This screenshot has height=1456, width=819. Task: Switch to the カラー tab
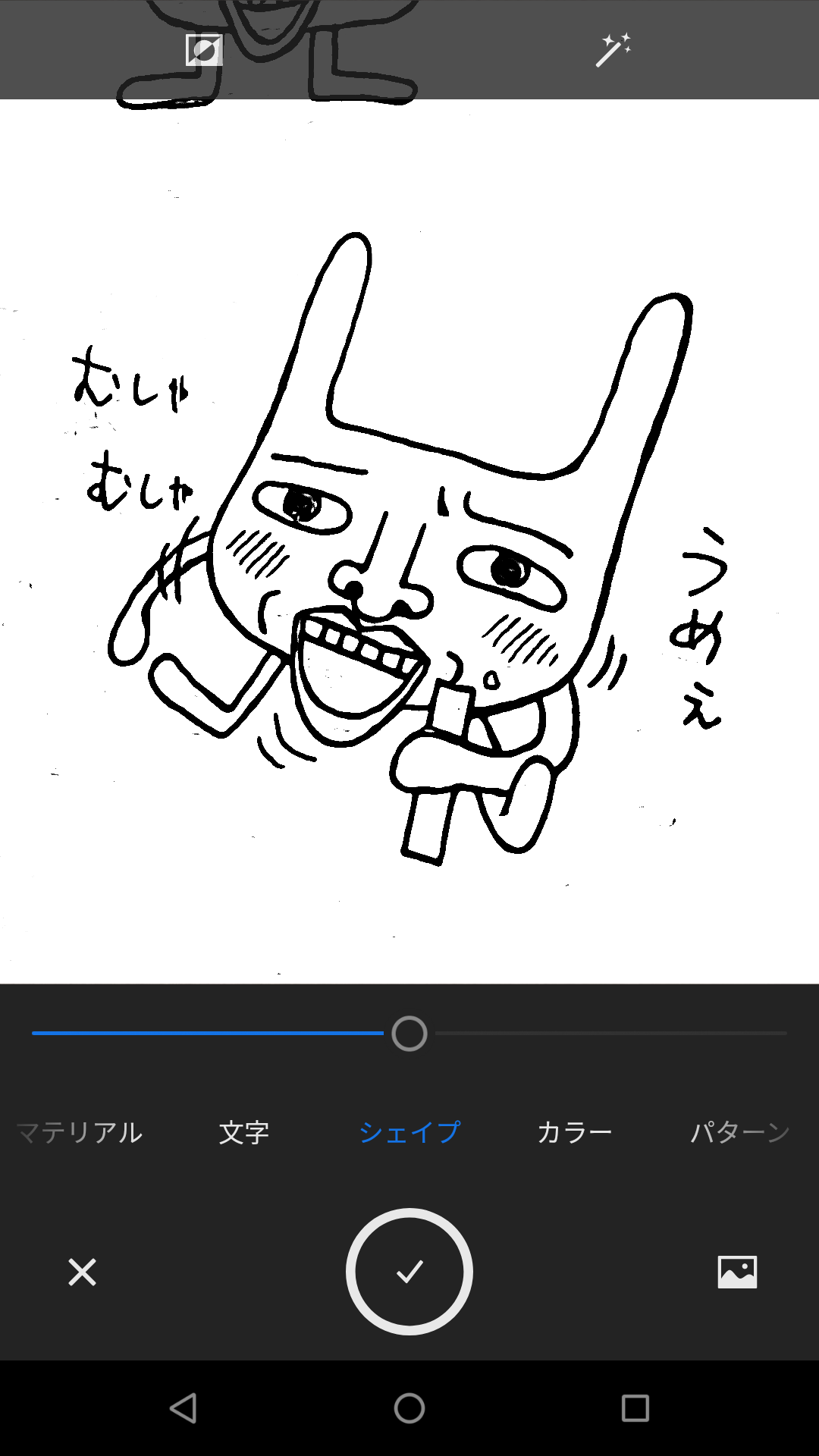574,1132
